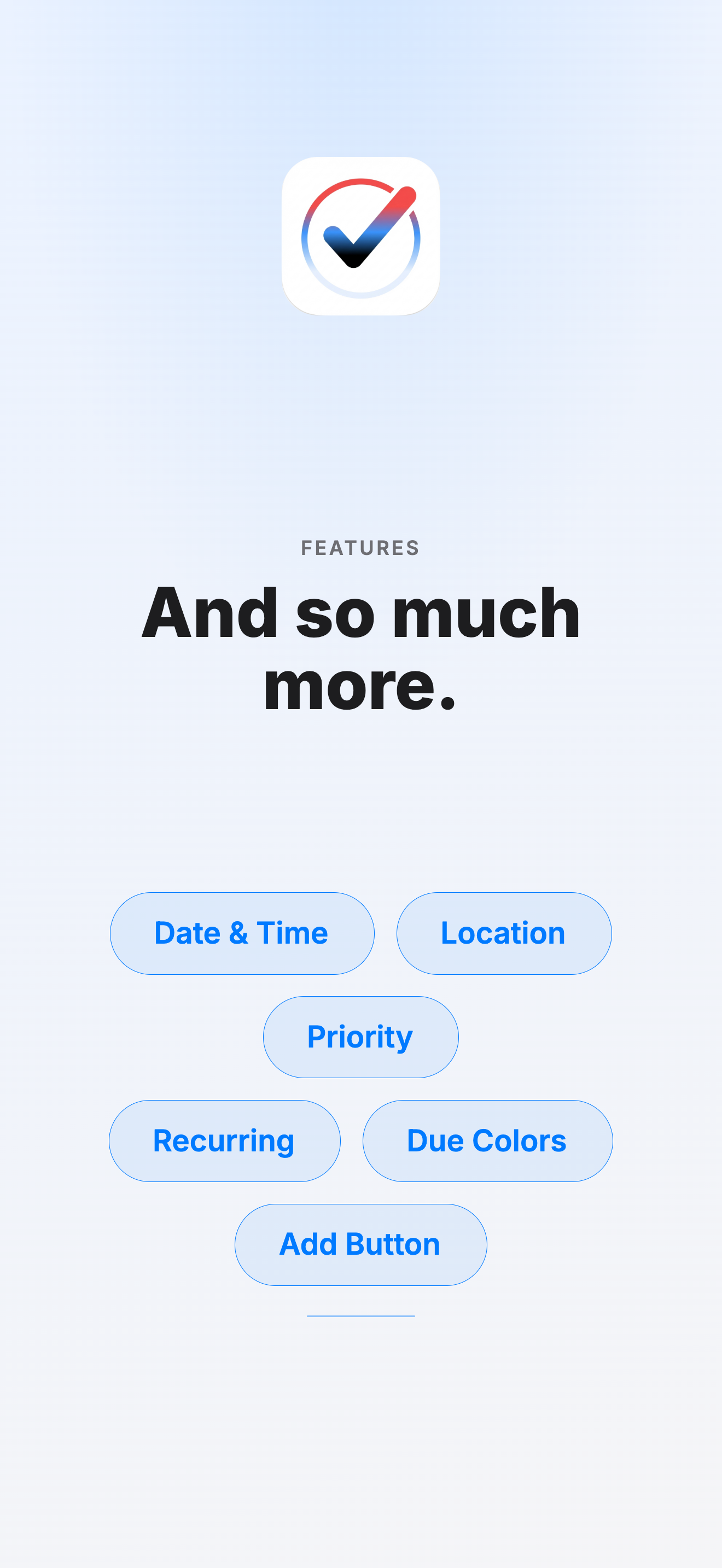This screenshot has height=1568, width=722.
Task: Click the leftmost pill in the top row
Action: click(x=241, y=933)
